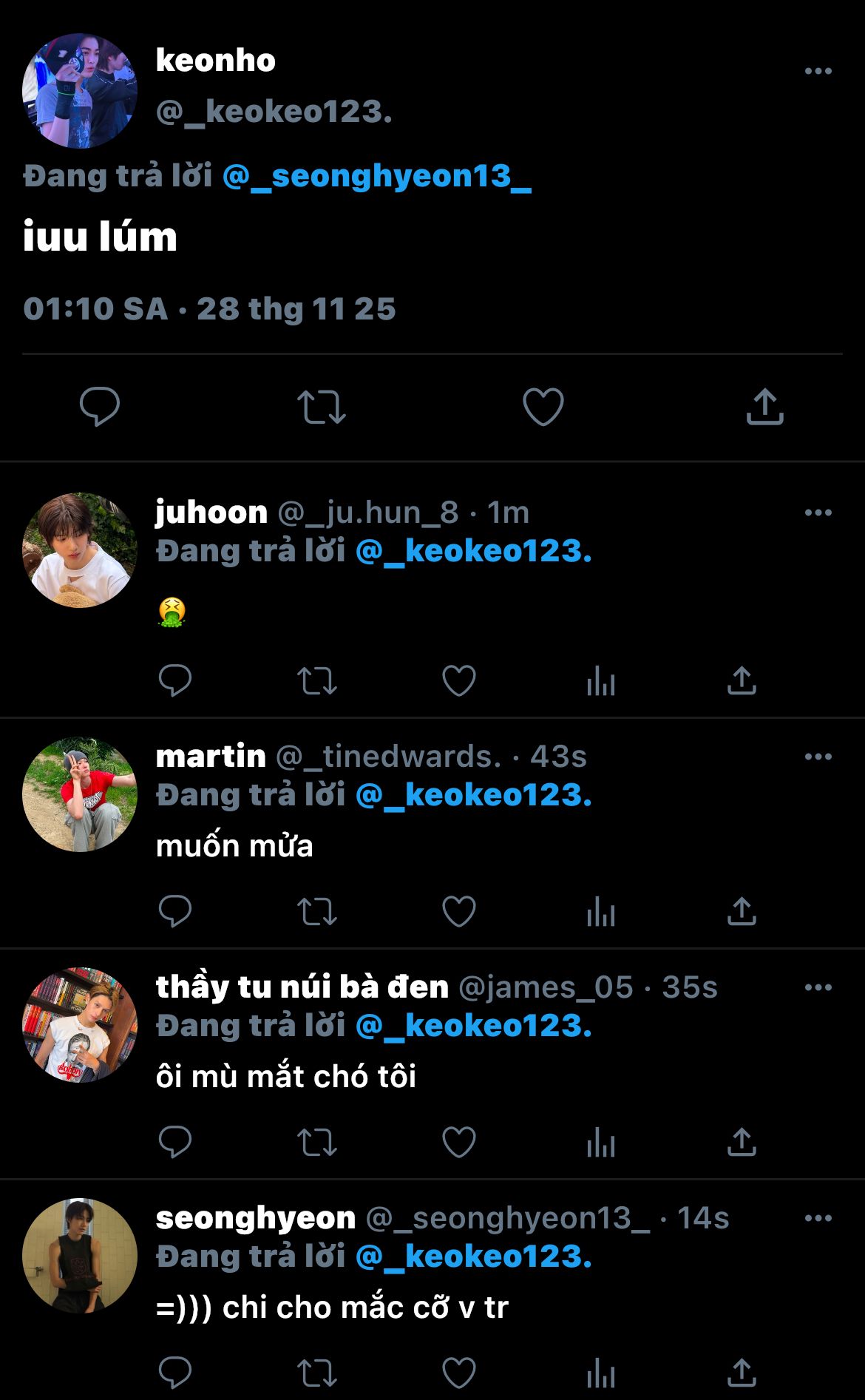Open more options on juhoon's reply
865x1400 pixels.
(x=818, y=513)
